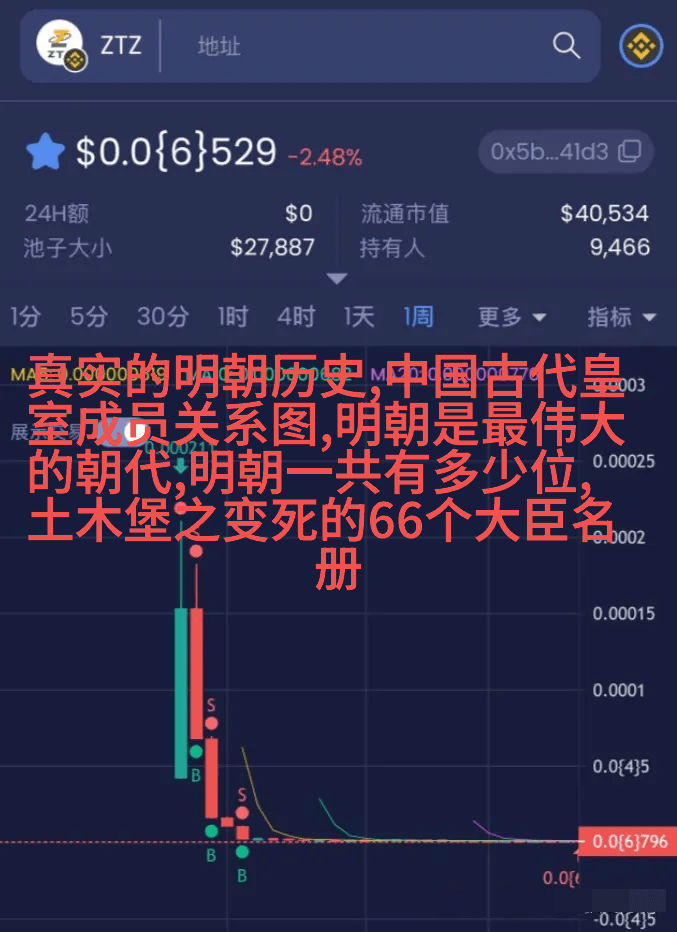Switch chart to 5分 interval
Viewport: 677px width, 932px height.
click(x=89, y=318)
